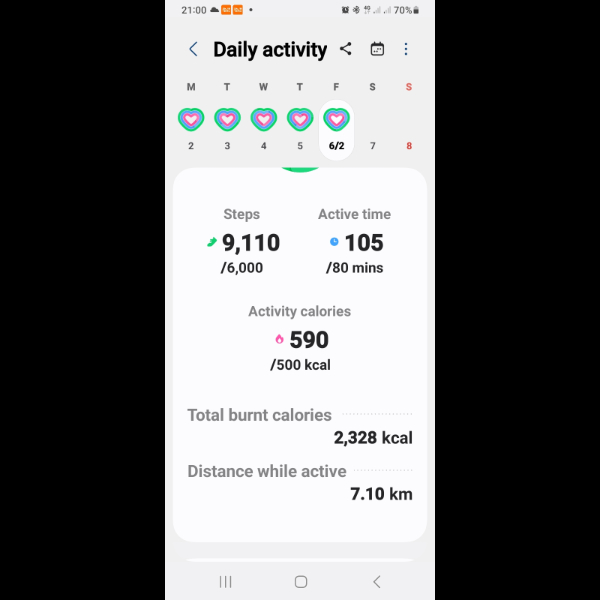Select Tuesday the 3rd
The height and width of the screenshot is (600, 600).
tap(227, 121)
